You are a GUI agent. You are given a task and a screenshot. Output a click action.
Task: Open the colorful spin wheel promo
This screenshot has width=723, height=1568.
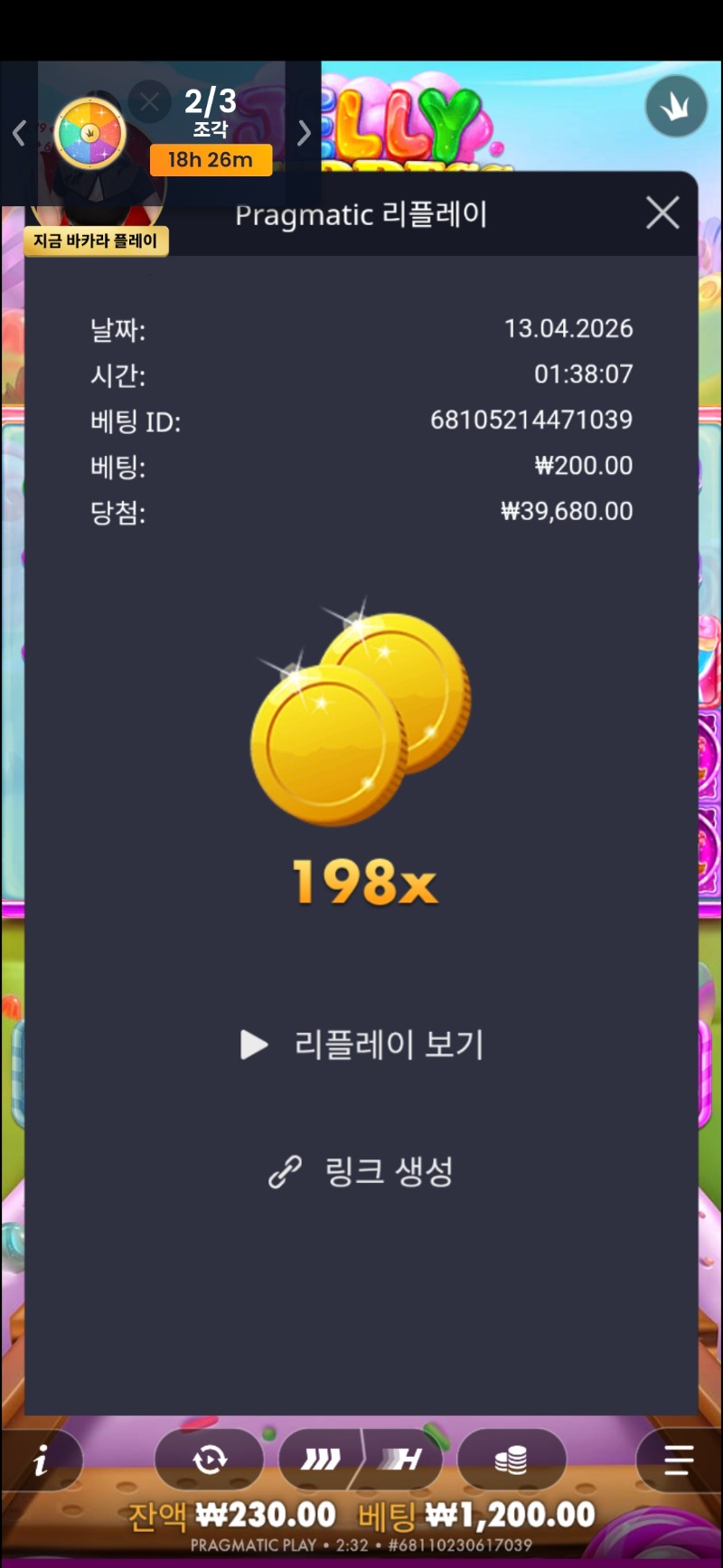(89, 134)
